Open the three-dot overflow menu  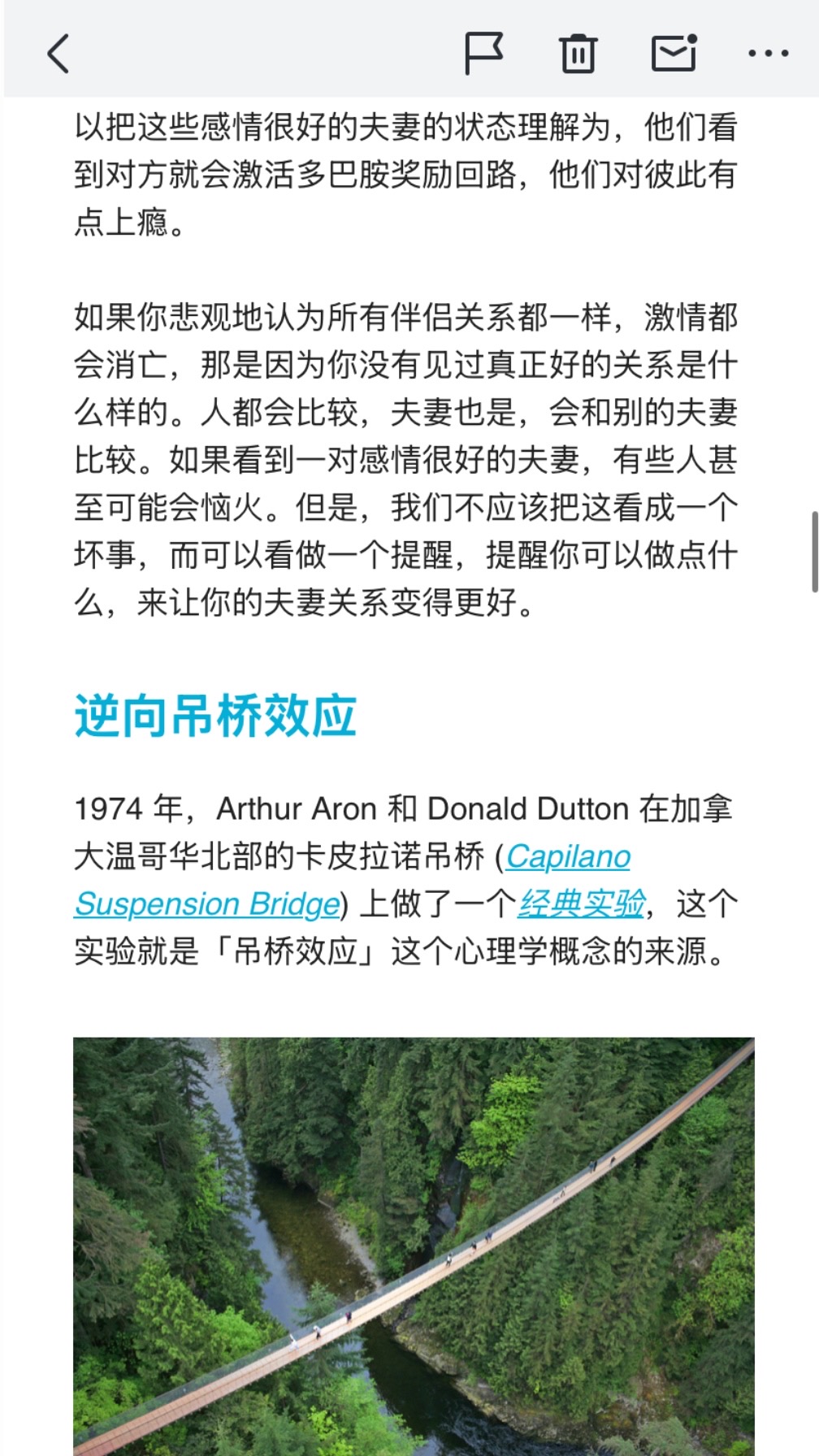[768, 54]
